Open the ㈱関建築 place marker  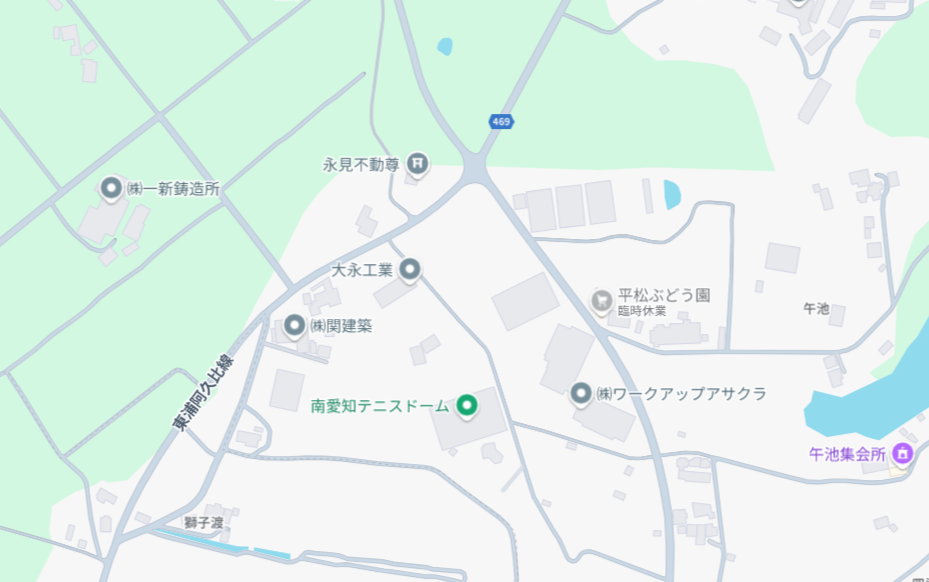(294, 325)
